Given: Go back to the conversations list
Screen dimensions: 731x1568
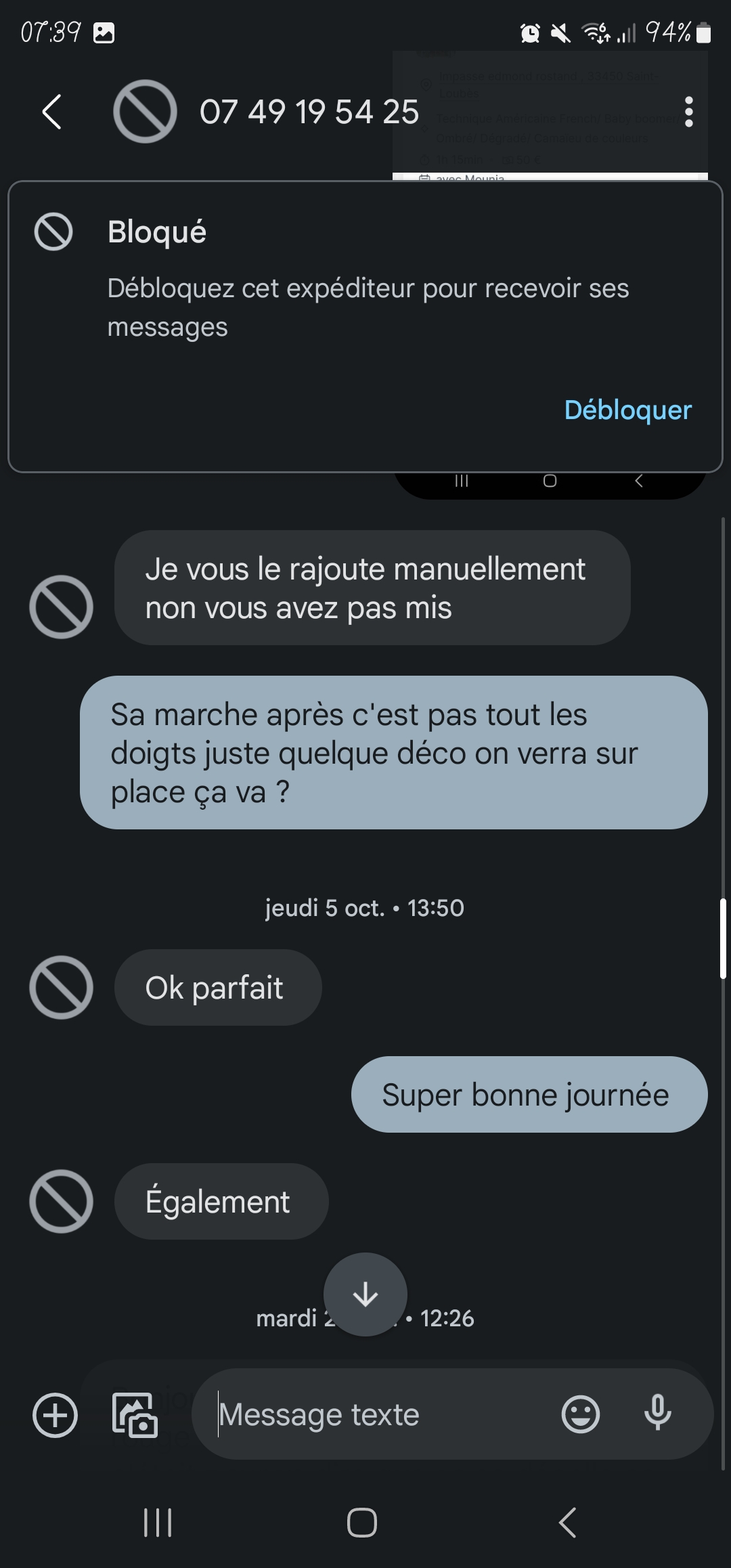Looking at the screenshot, I should [52, 112].
